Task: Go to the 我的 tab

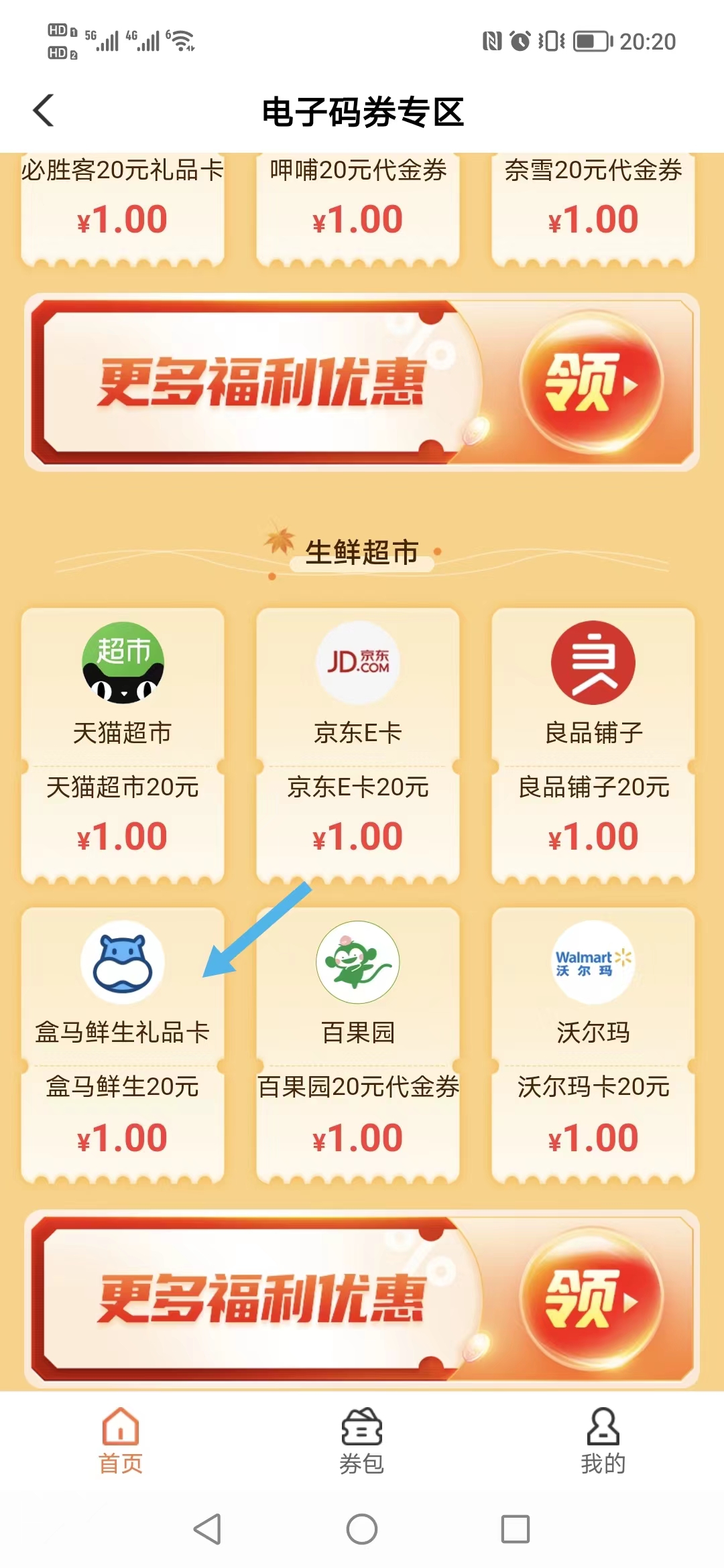Action: coord(603,1441)
